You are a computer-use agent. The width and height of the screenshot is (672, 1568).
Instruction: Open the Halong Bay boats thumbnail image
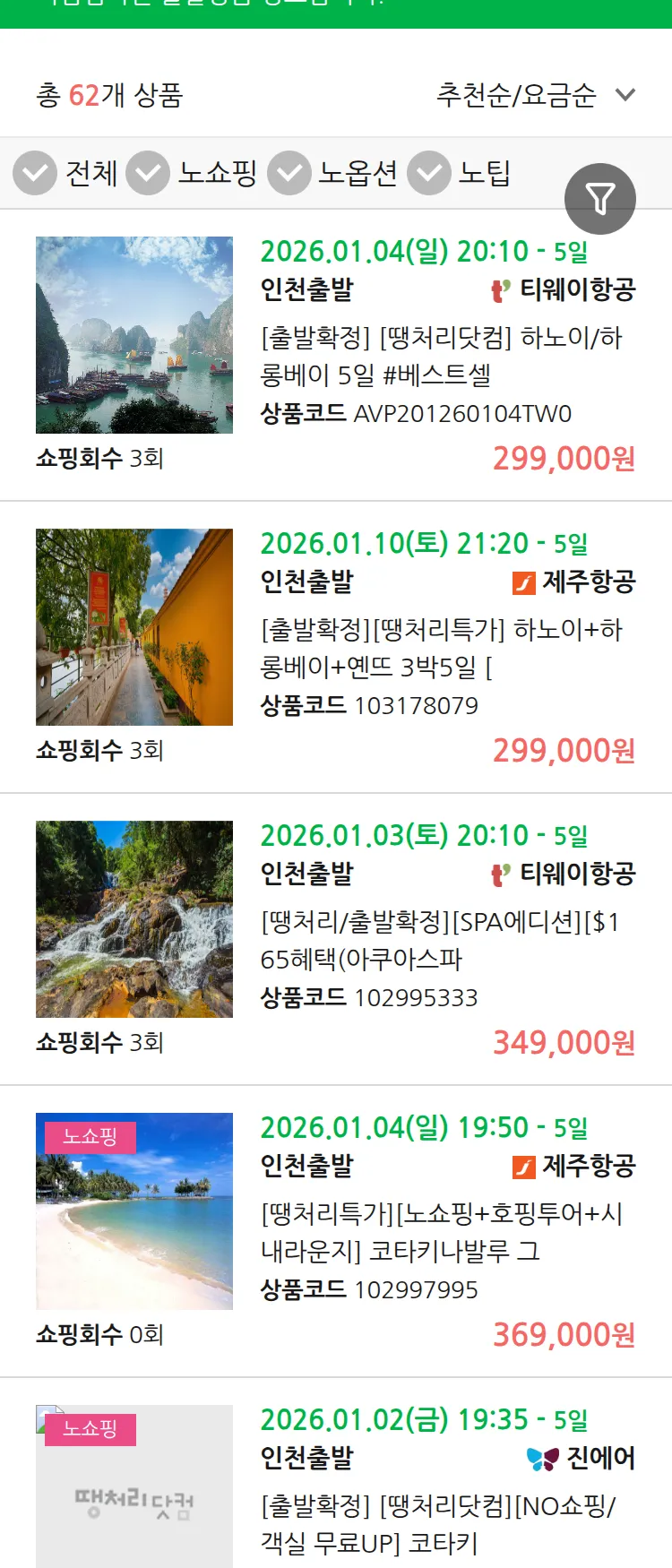[134, 334]
